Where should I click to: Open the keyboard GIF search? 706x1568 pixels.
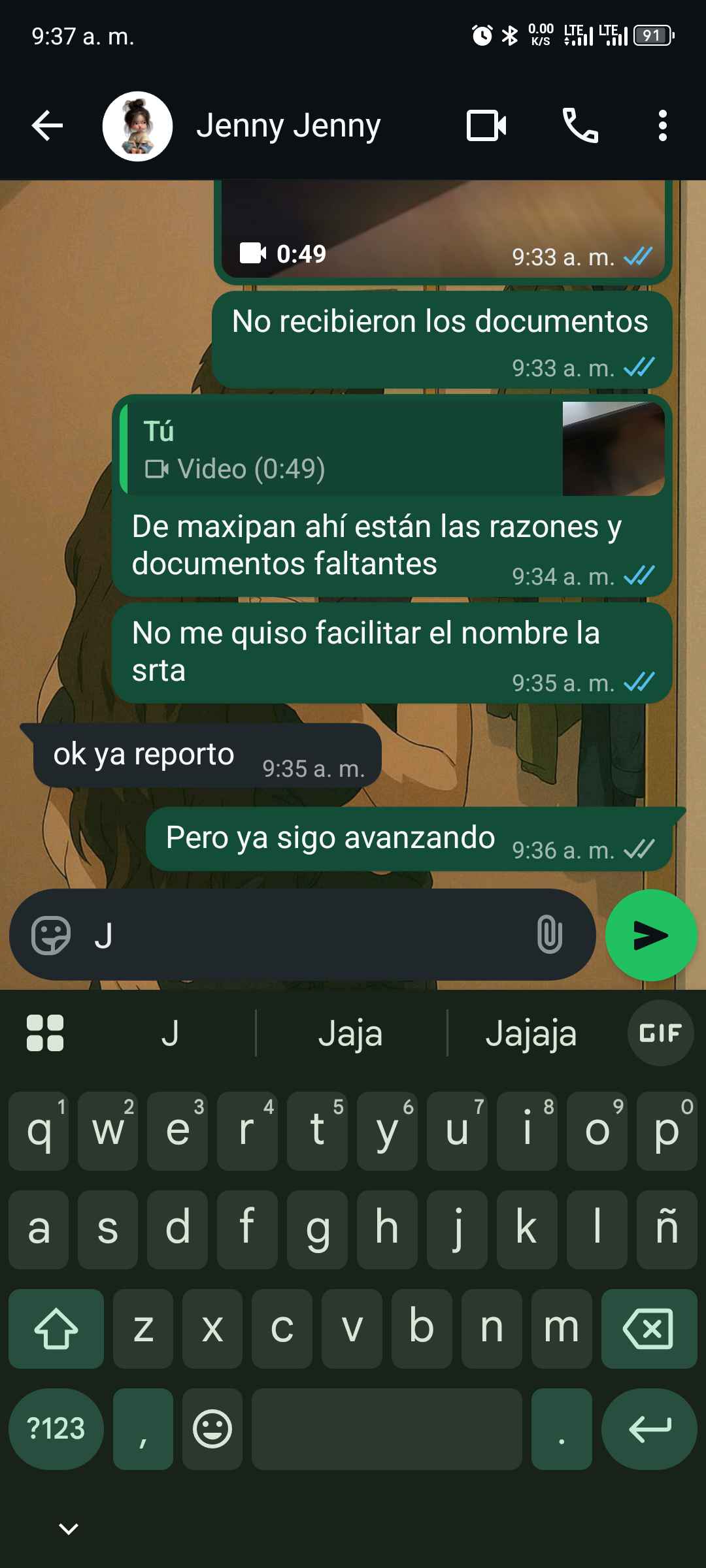pos(660,1033)
